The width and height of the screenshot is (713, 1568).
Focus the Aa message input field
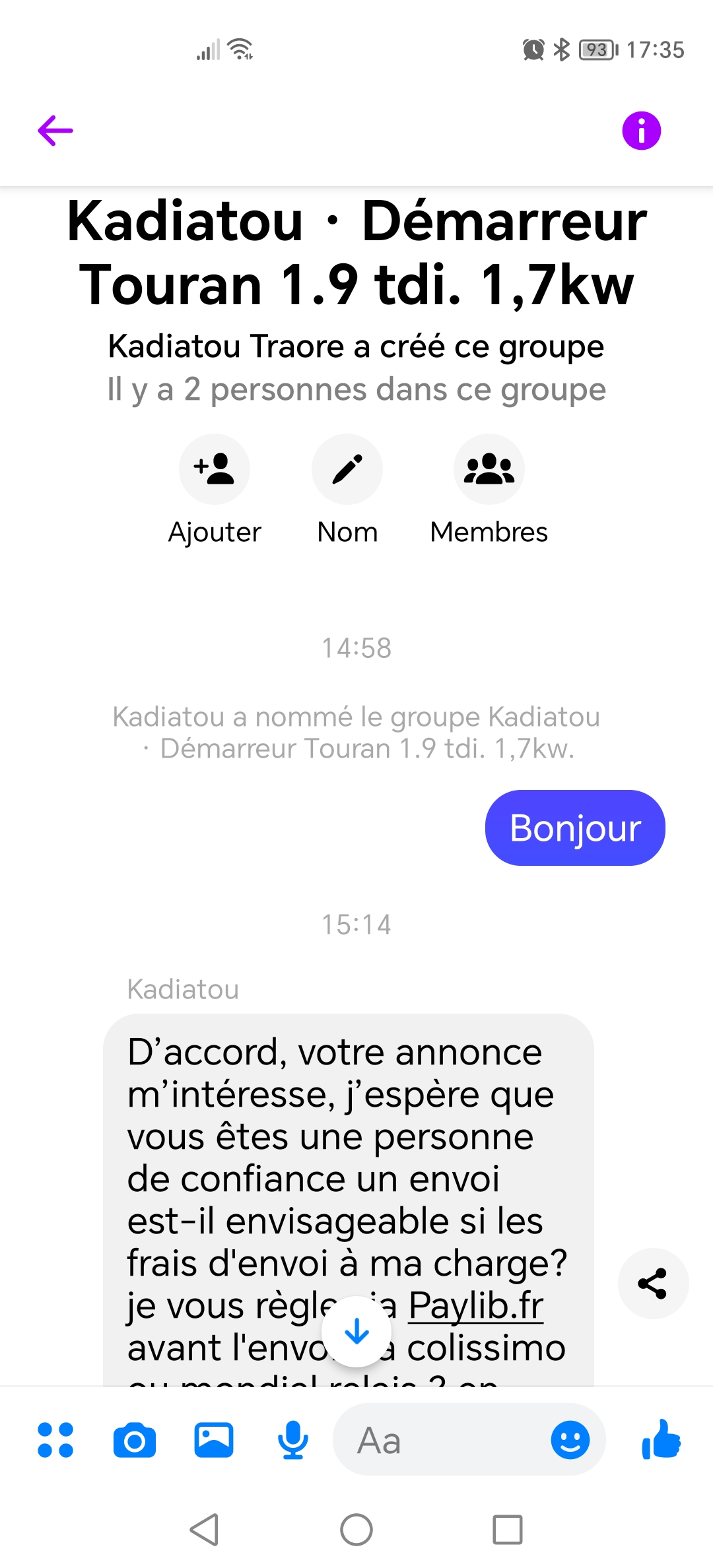point(442,1439)
